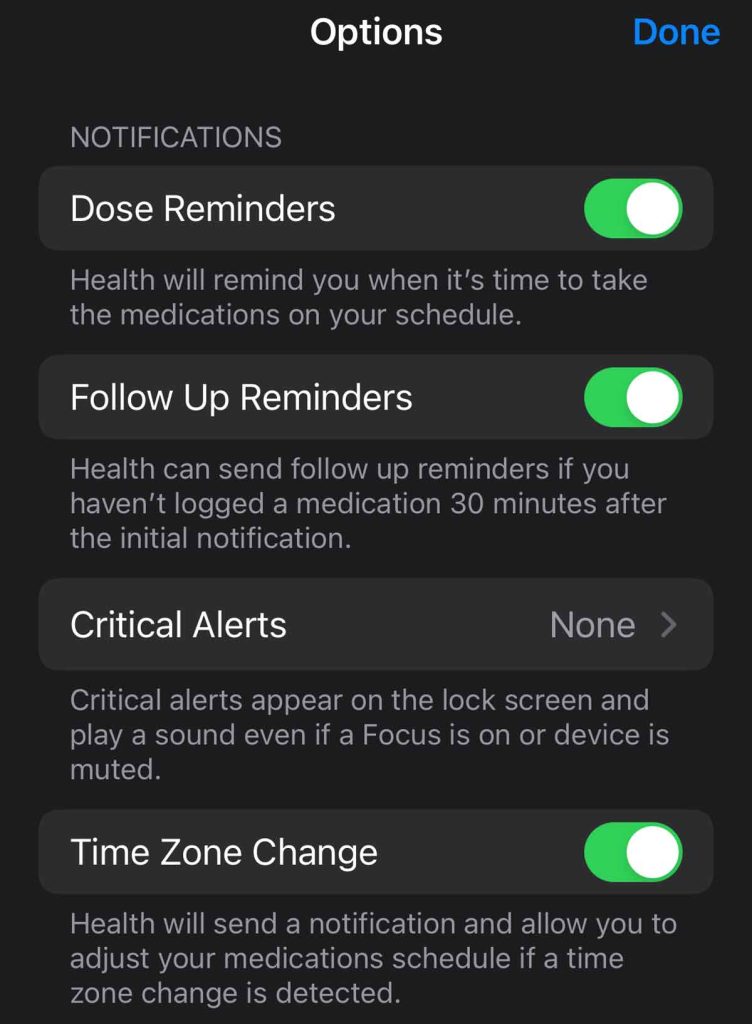Switch off Time Zone Change notifications

pyautogui.click(x=633, y=852)
